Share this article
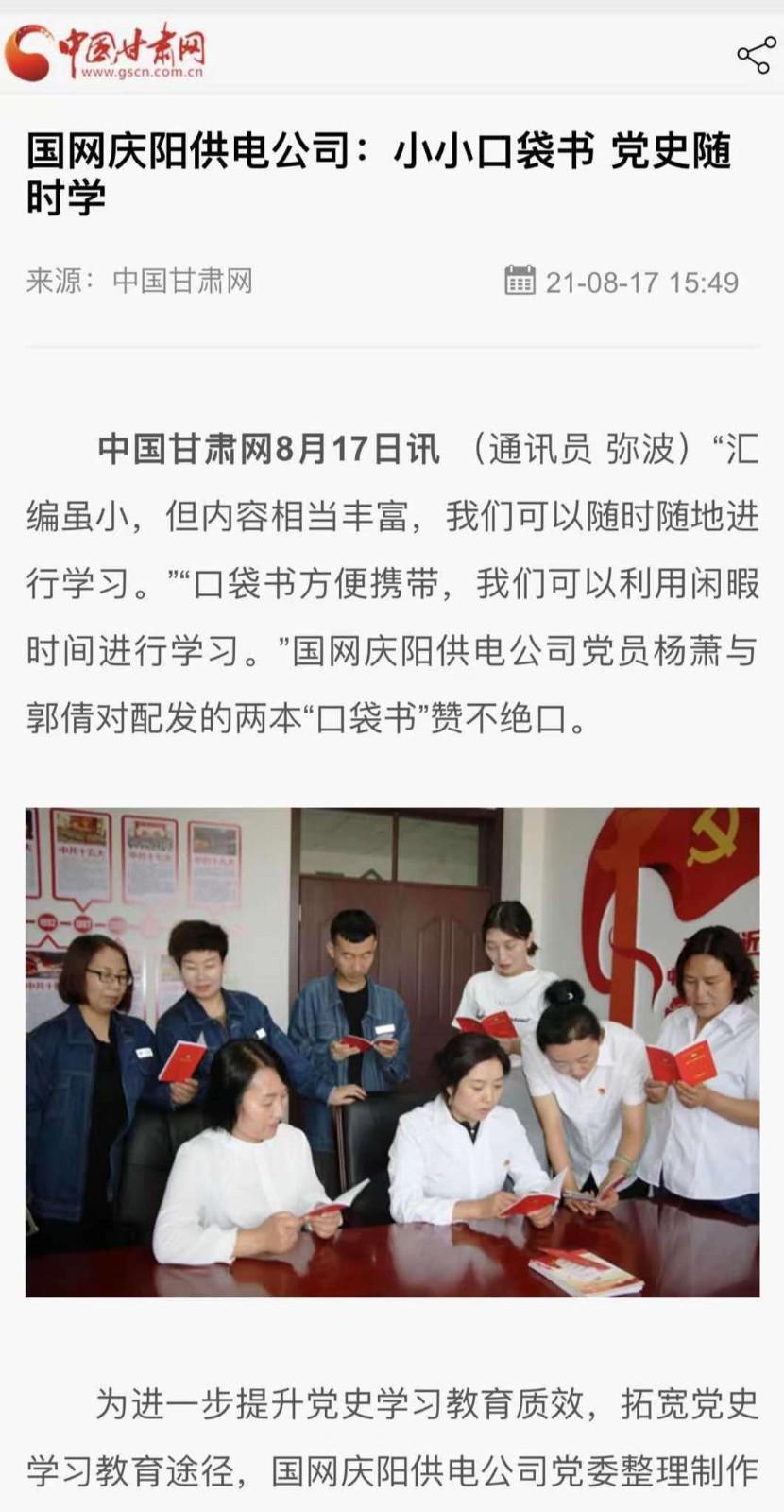 click(755, 56)
